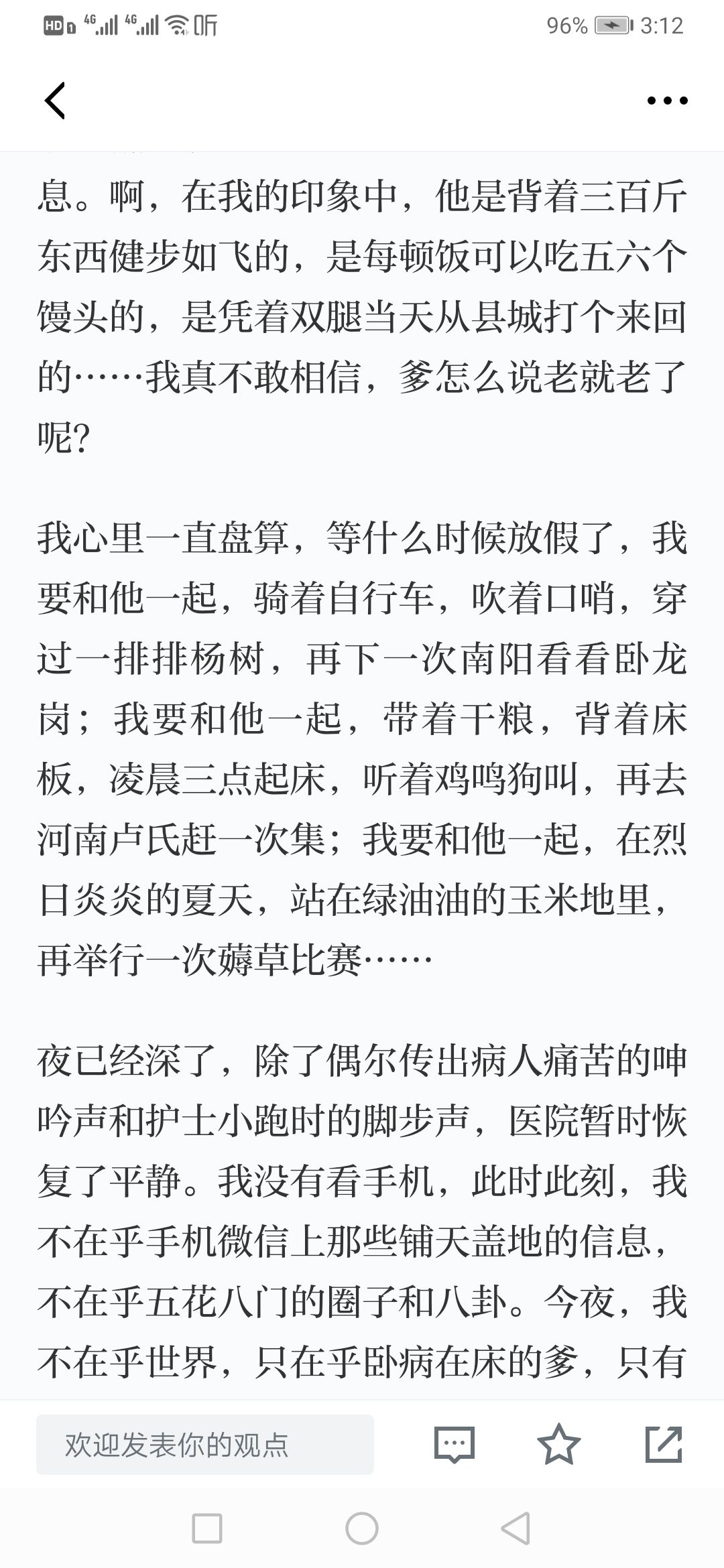The image size is (724, 1568).
Task: Share the article via share icon
Action: coord(664,1444)
